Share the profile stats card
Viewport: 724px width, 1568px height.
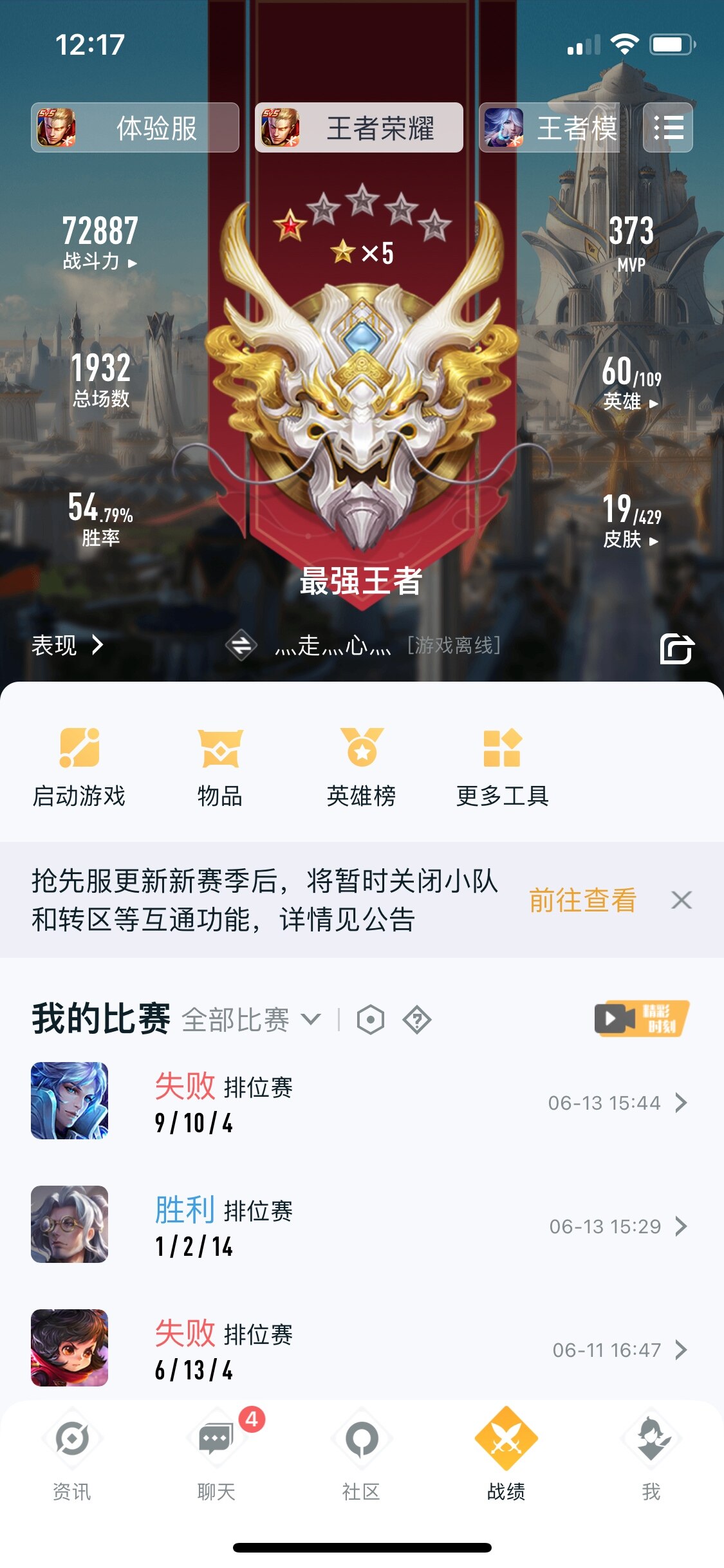click(x=676, y=648)
